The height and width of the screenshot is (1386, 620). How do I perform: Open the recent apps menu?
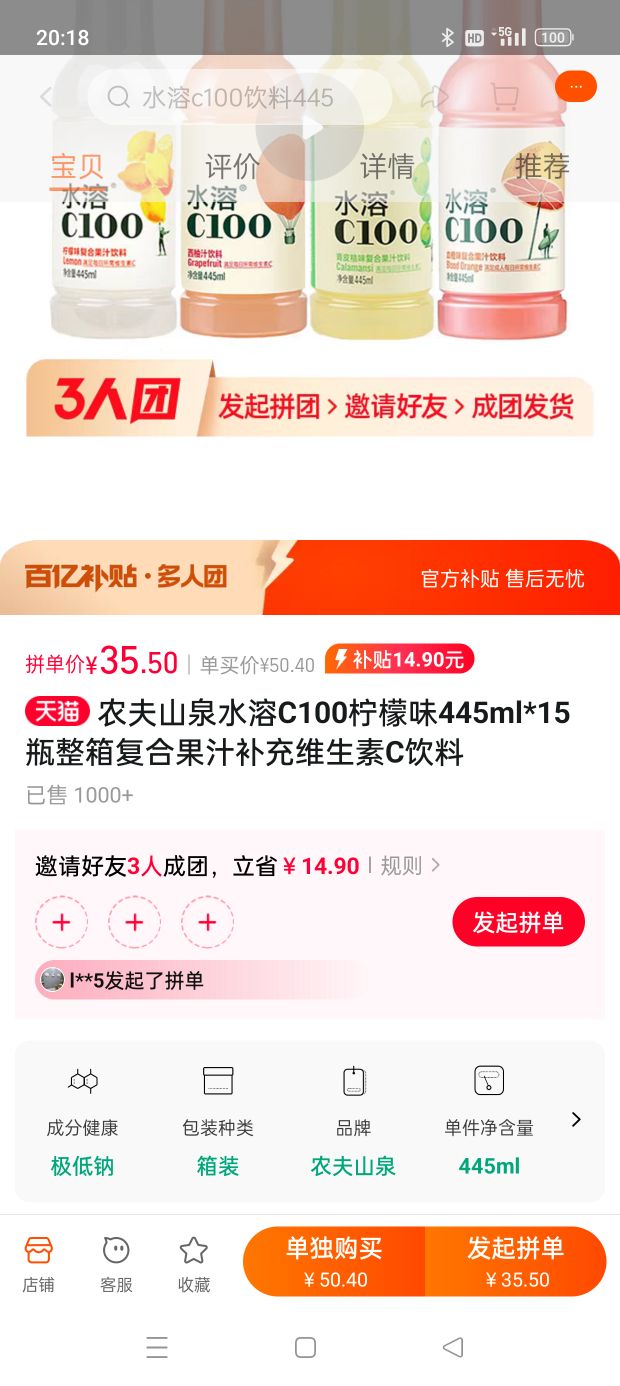(157, 1348)
